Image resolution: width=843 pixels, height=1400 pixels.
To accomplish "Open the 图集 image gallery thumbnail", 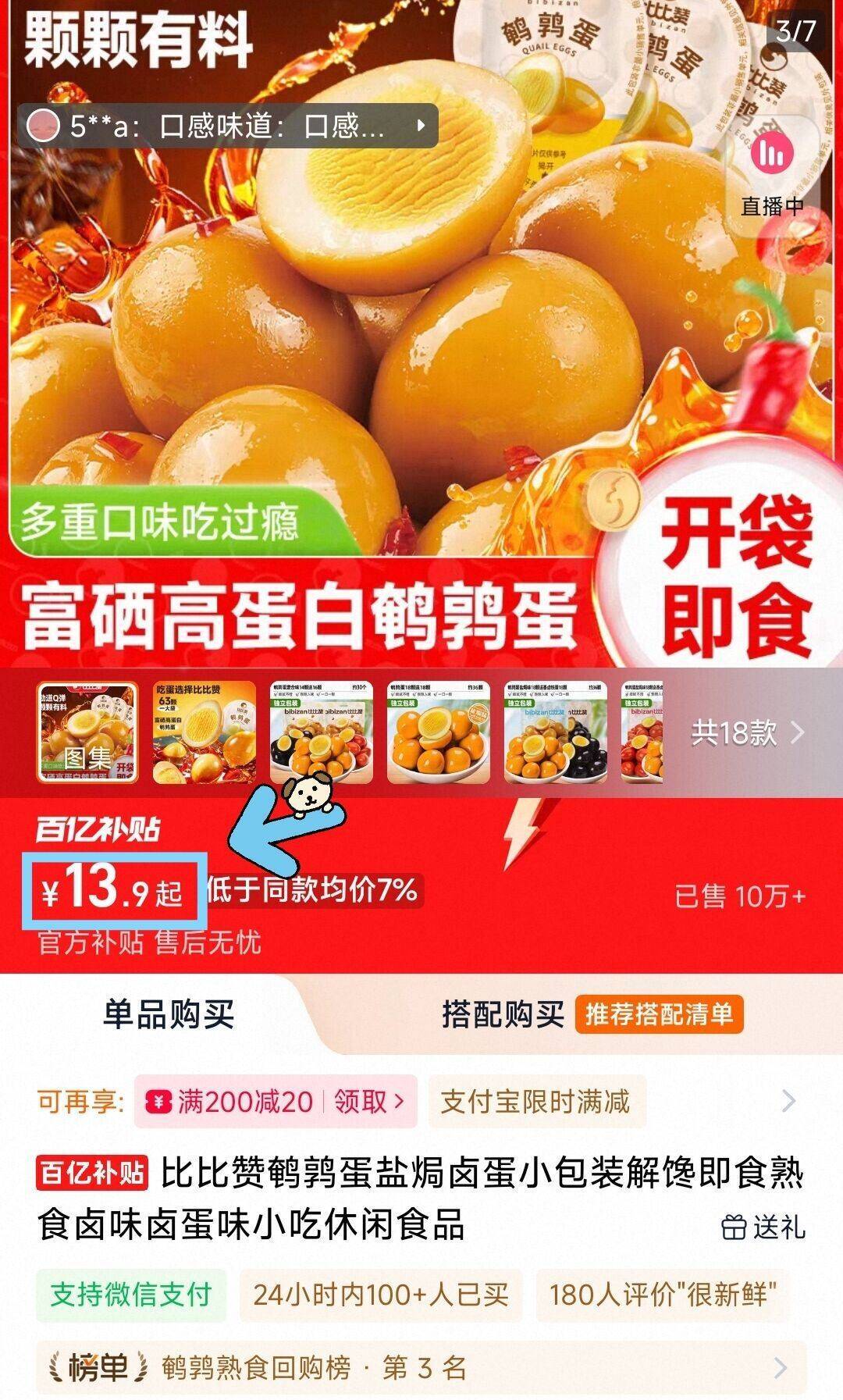I will click(87, 732).
